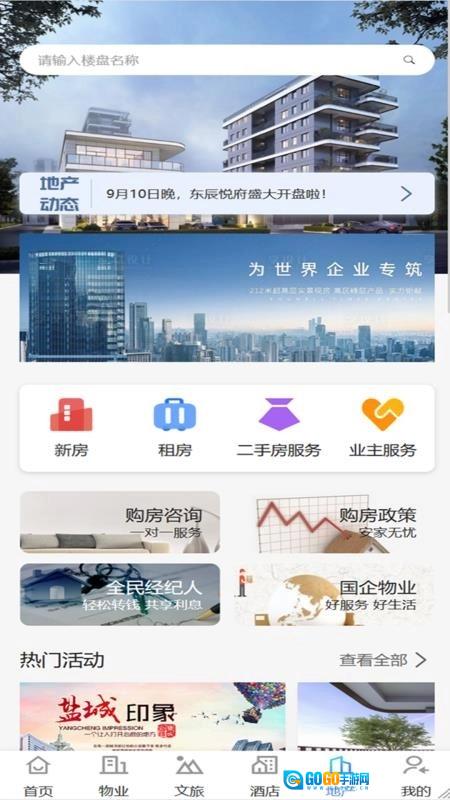Select 新房 category

pyautogui.click(x=71, y=427)
